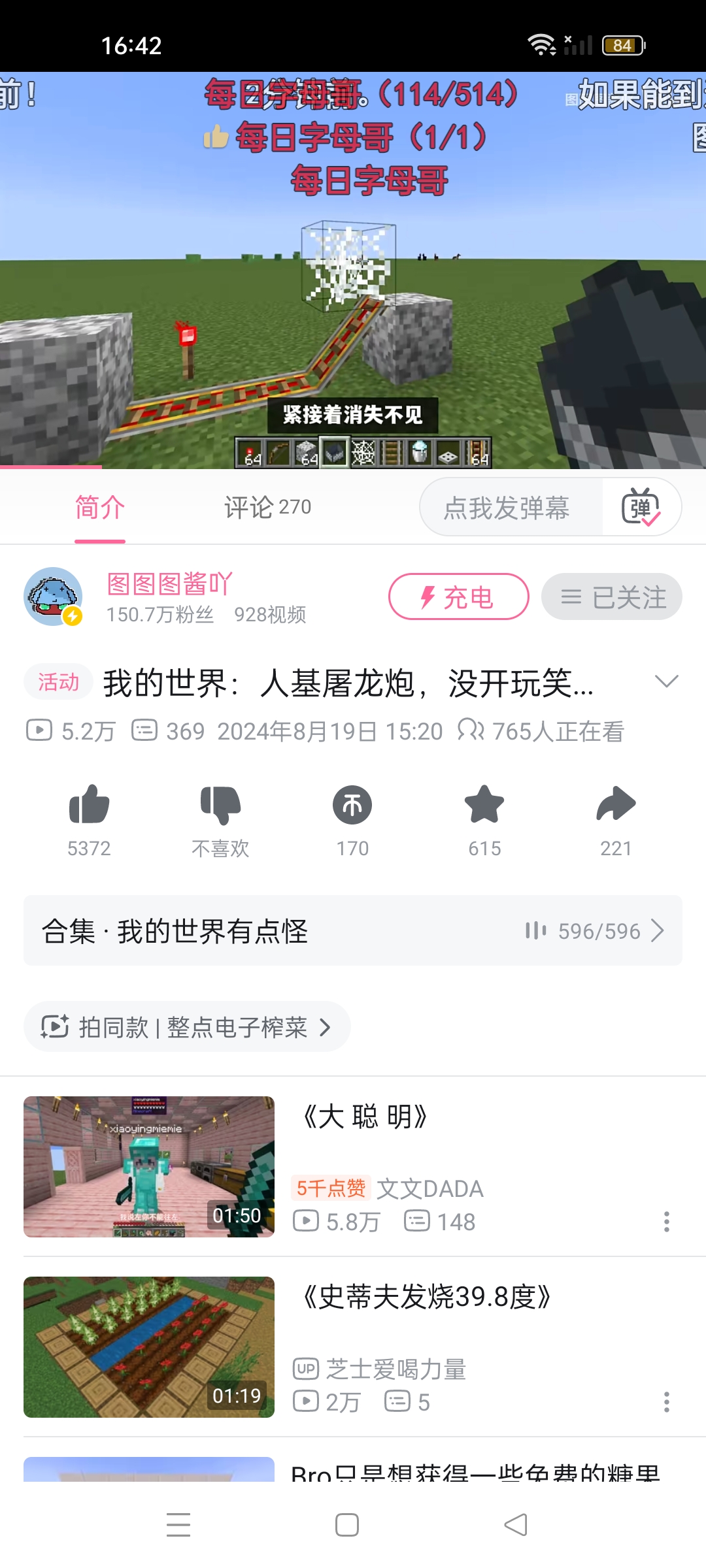Share this video
This screenshot has height=1568, width=706.
pyautogui.click(x=616, y=805)
